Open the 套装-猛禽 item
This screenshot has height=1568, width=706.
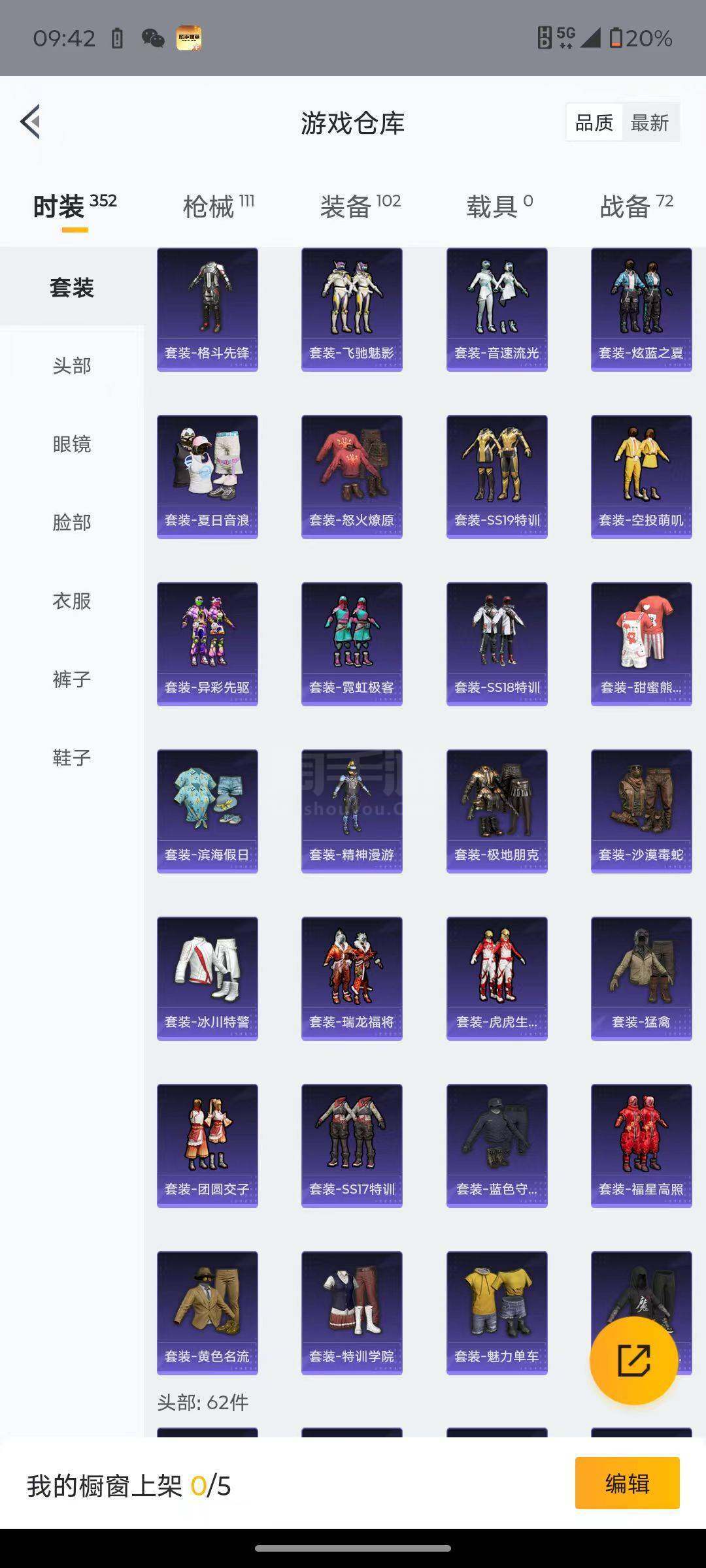pyautogui.click(x=641, y=979)
